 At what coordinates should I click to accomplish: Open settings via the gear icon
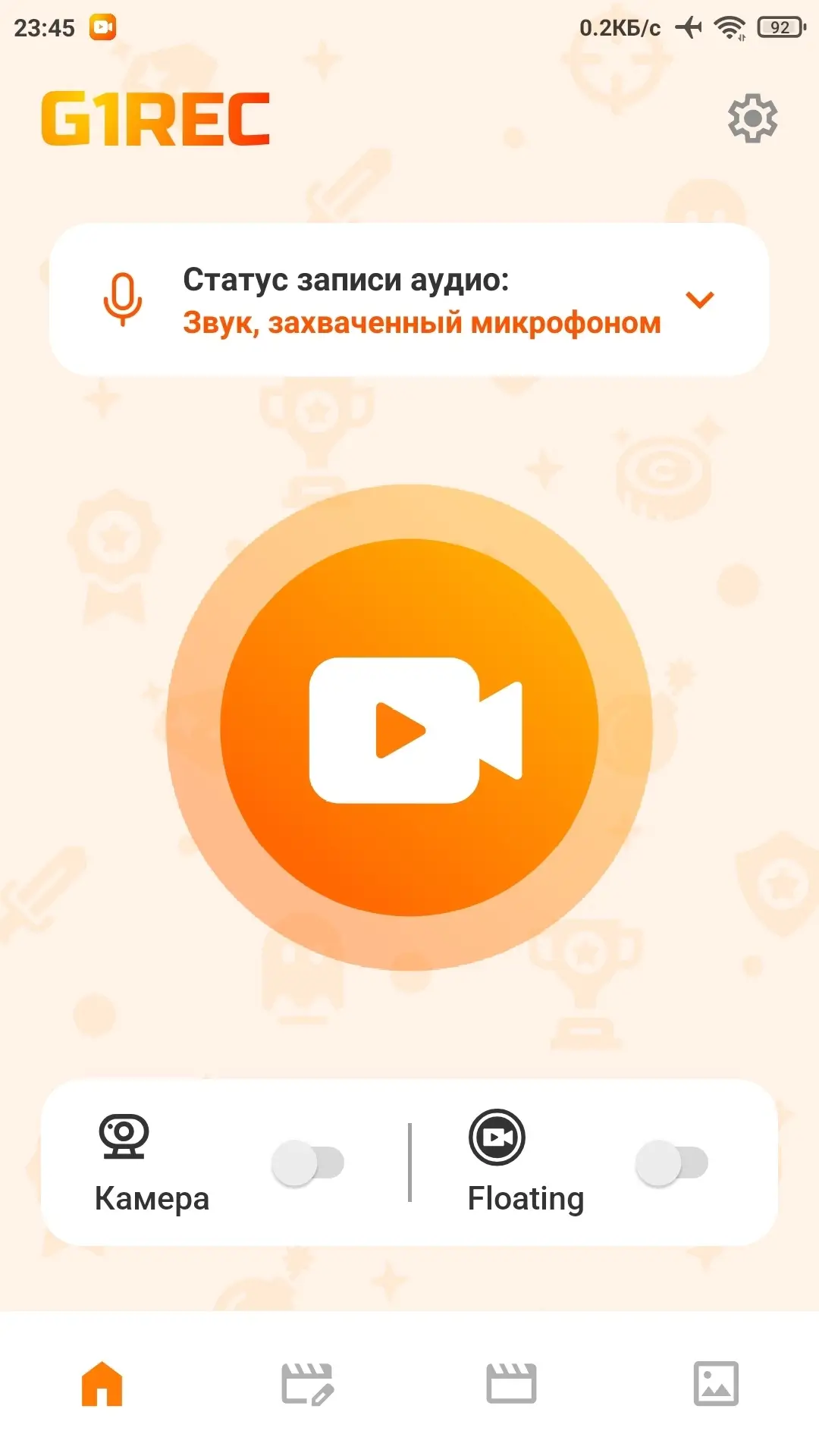tap(752, 118)
